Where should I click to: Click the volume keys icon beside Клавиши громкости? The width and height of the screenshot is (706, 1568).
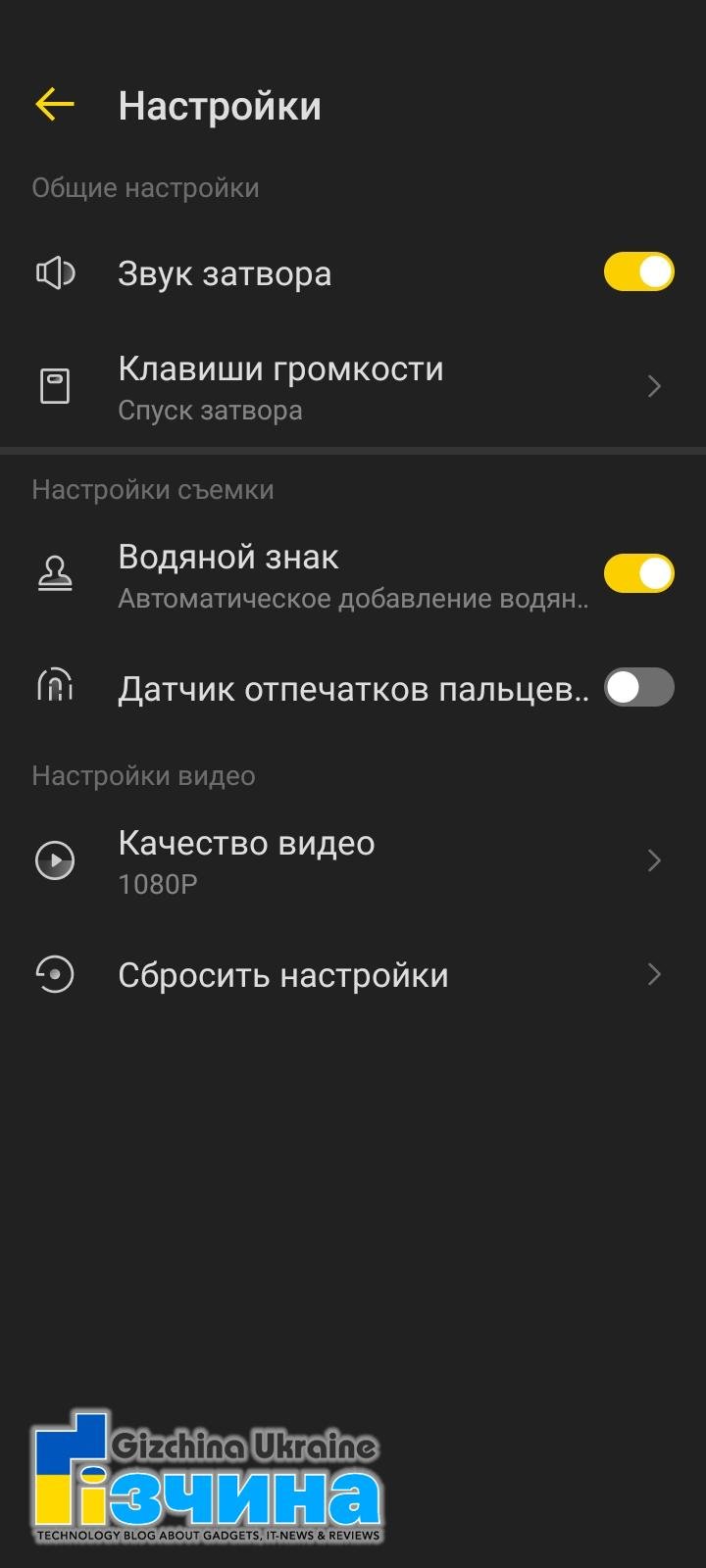pos(55,385)
